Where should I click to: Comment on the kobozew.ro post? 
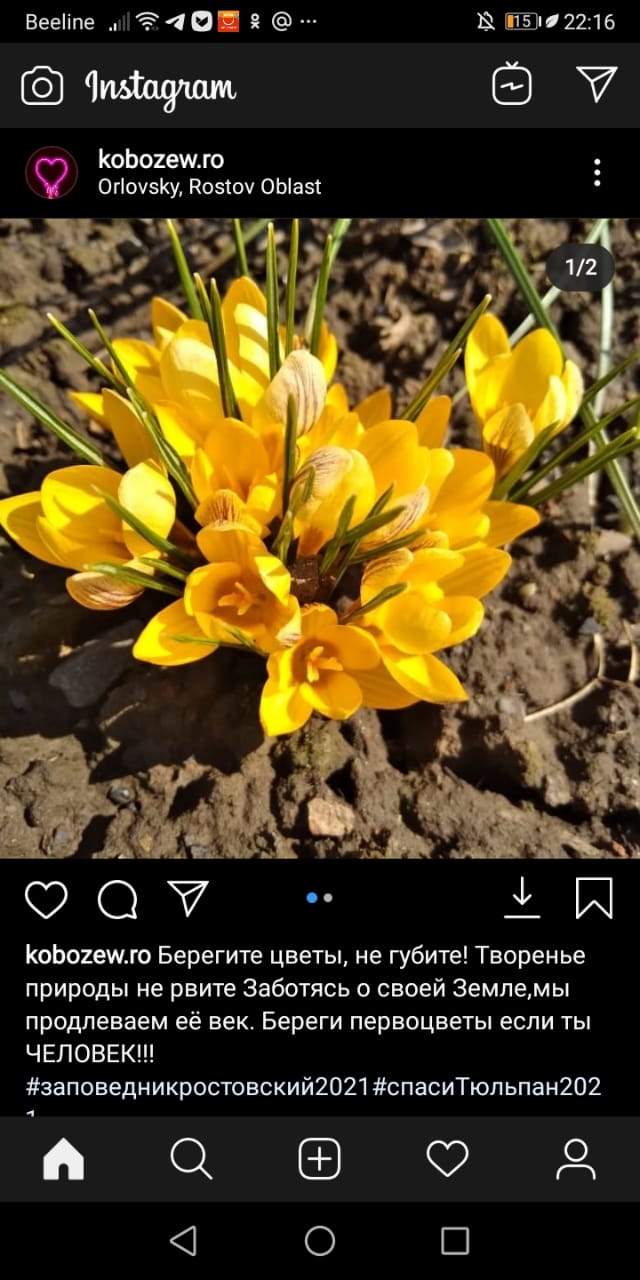point(118,899)
